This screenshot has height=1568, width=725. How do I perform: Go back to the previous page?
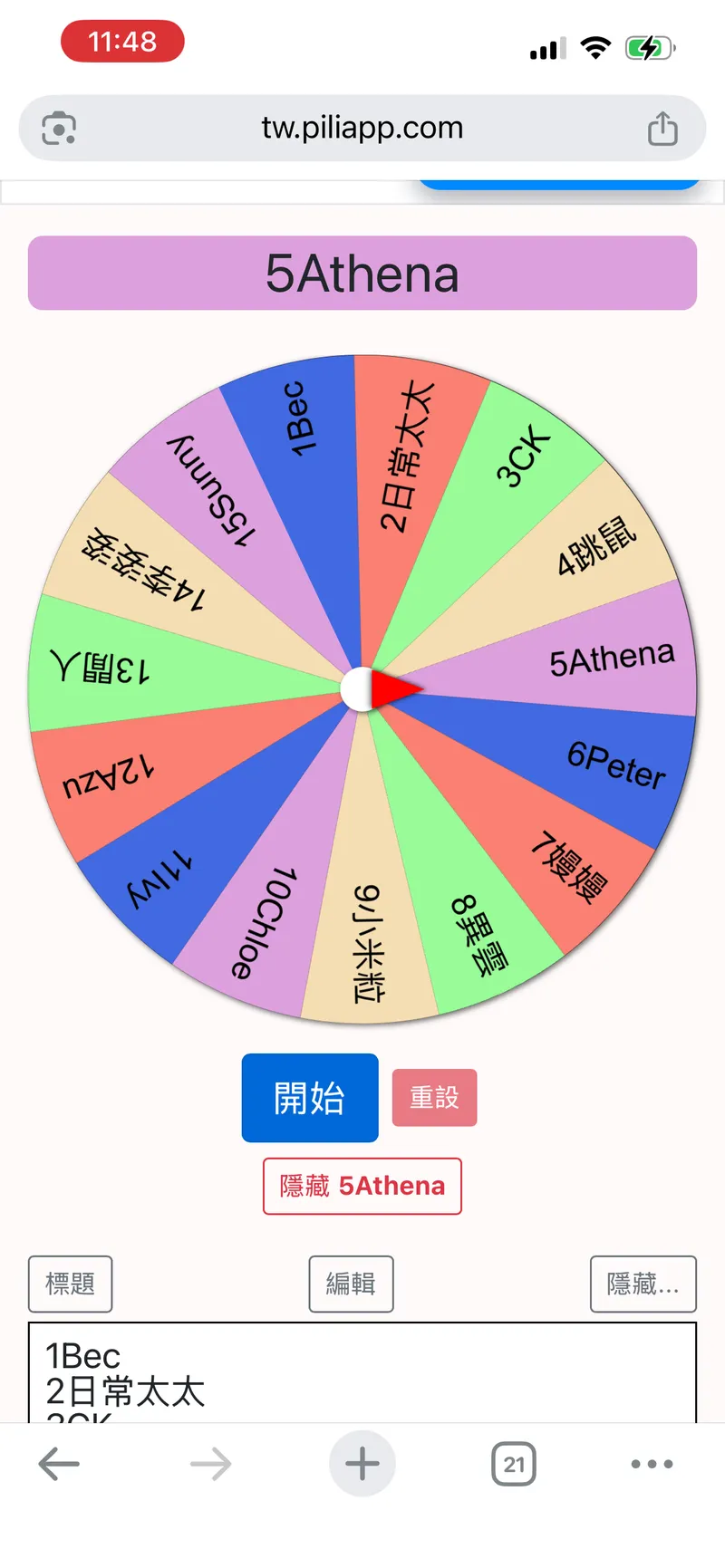coord(60,1464)
